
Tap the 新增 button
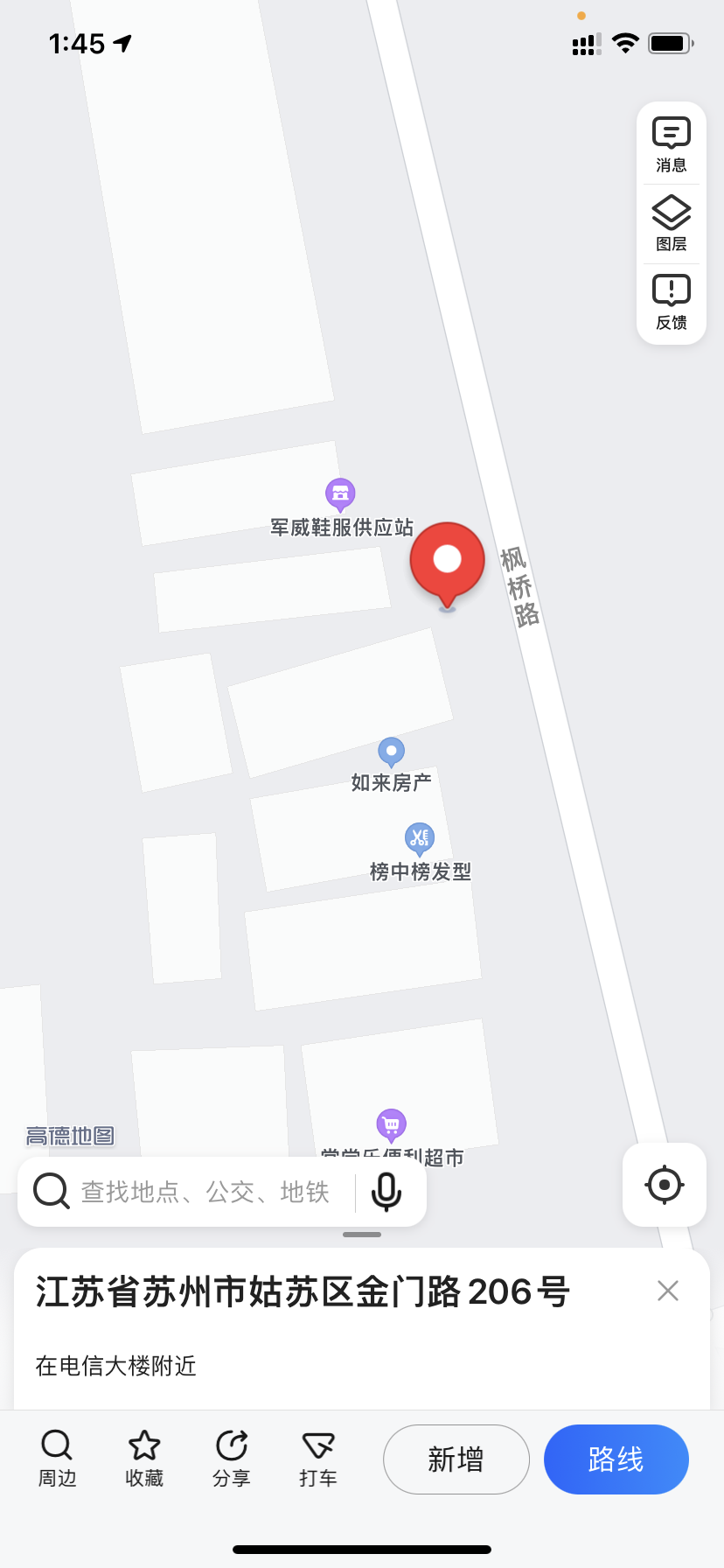click(x=456, y=1459)
